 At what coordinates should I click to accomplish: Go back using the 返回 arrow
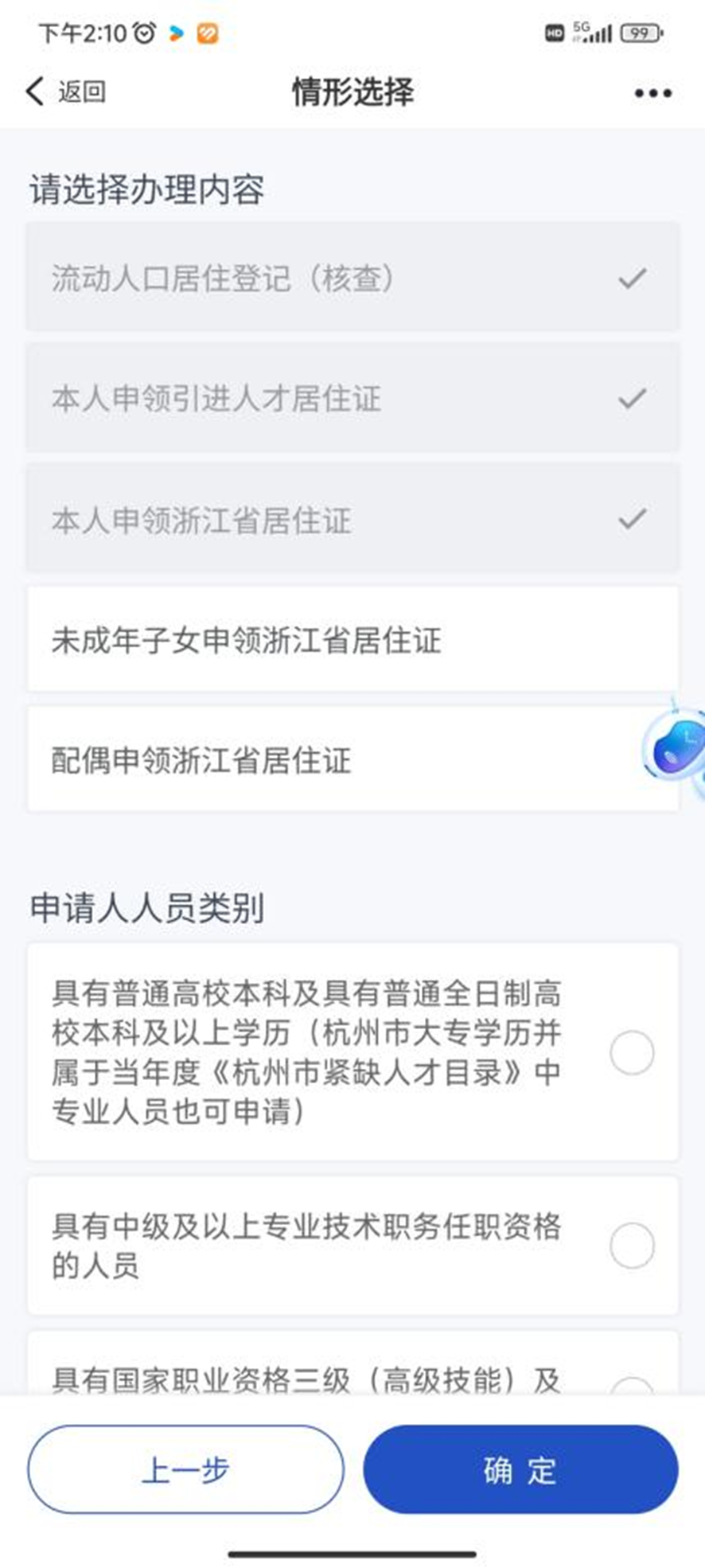[65, 92]
